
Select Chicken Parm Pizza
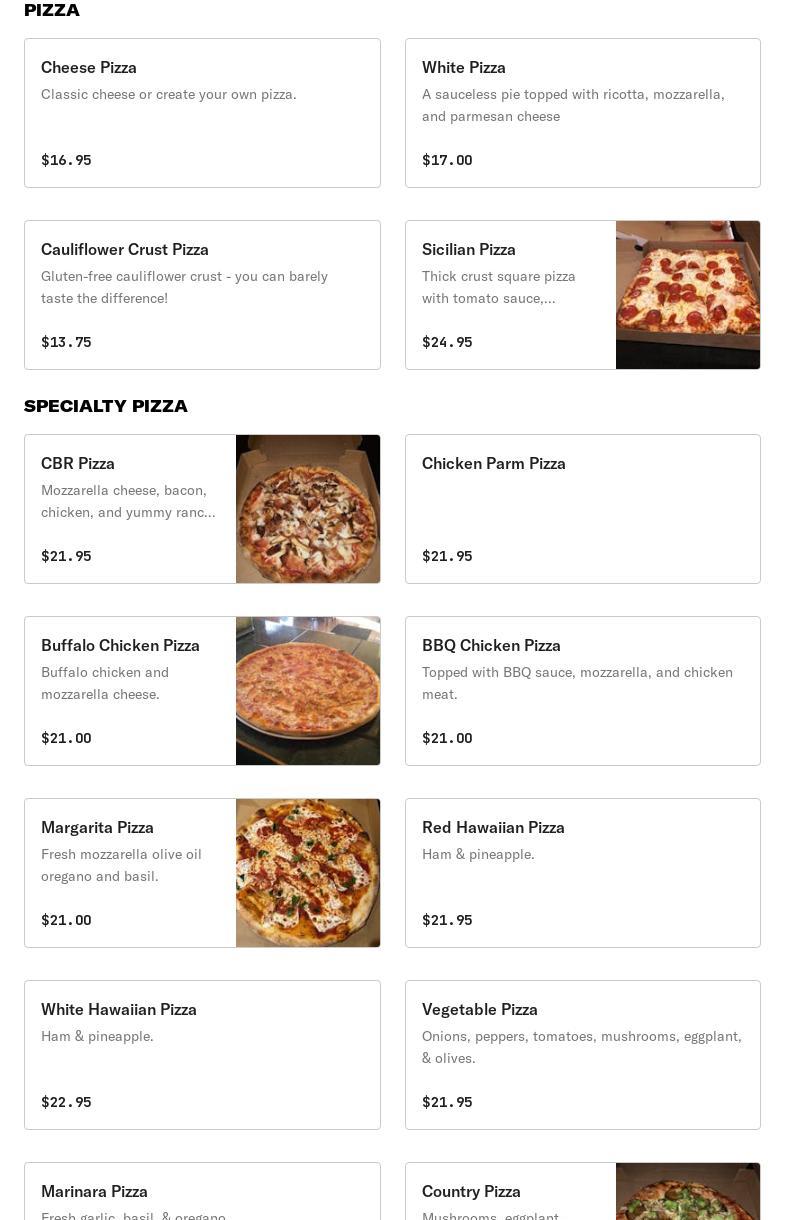tap(582, 509)
